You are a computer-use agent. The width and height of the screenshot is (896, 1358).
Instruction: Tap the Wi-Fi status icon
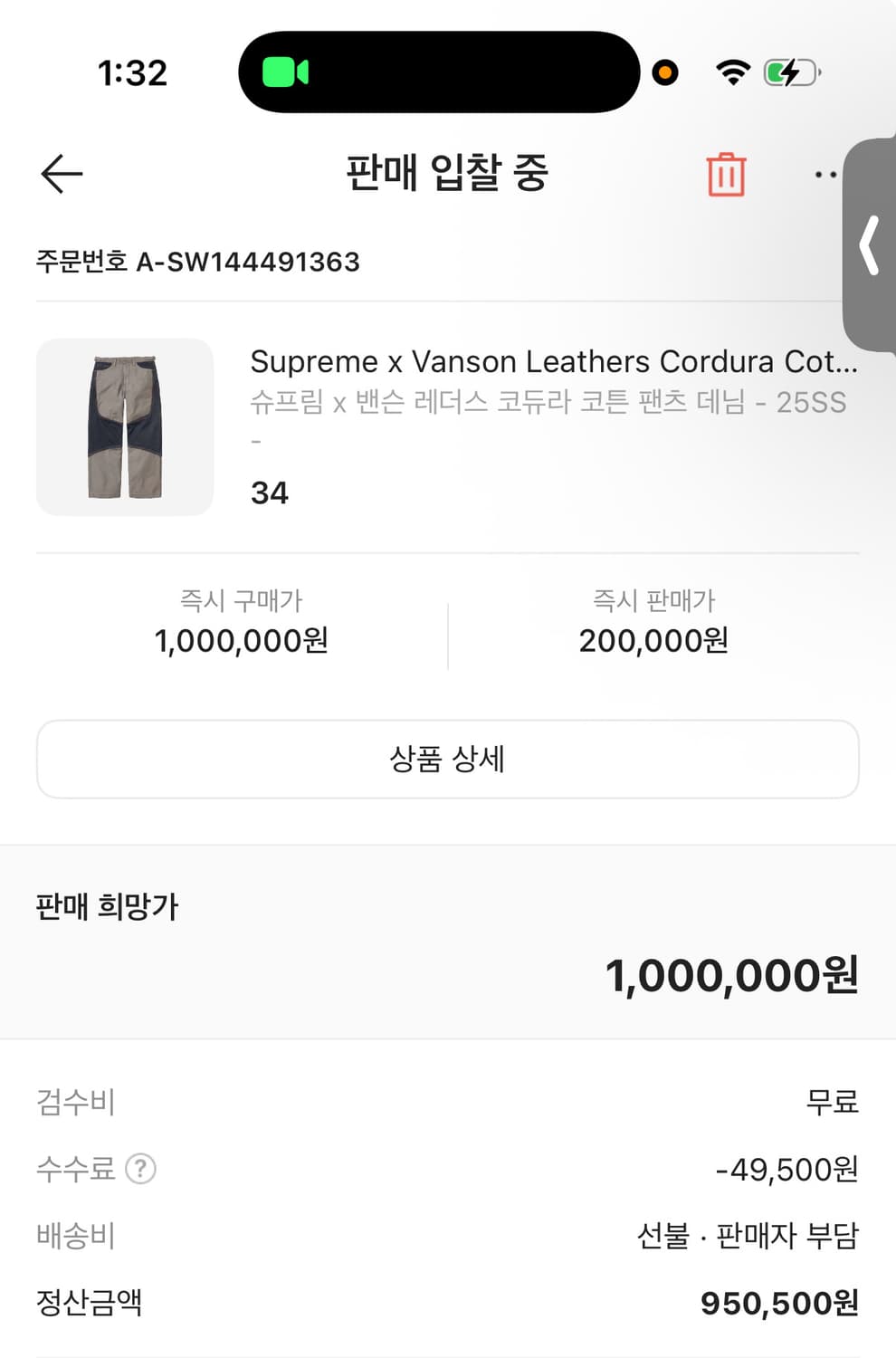click(733, 72)
